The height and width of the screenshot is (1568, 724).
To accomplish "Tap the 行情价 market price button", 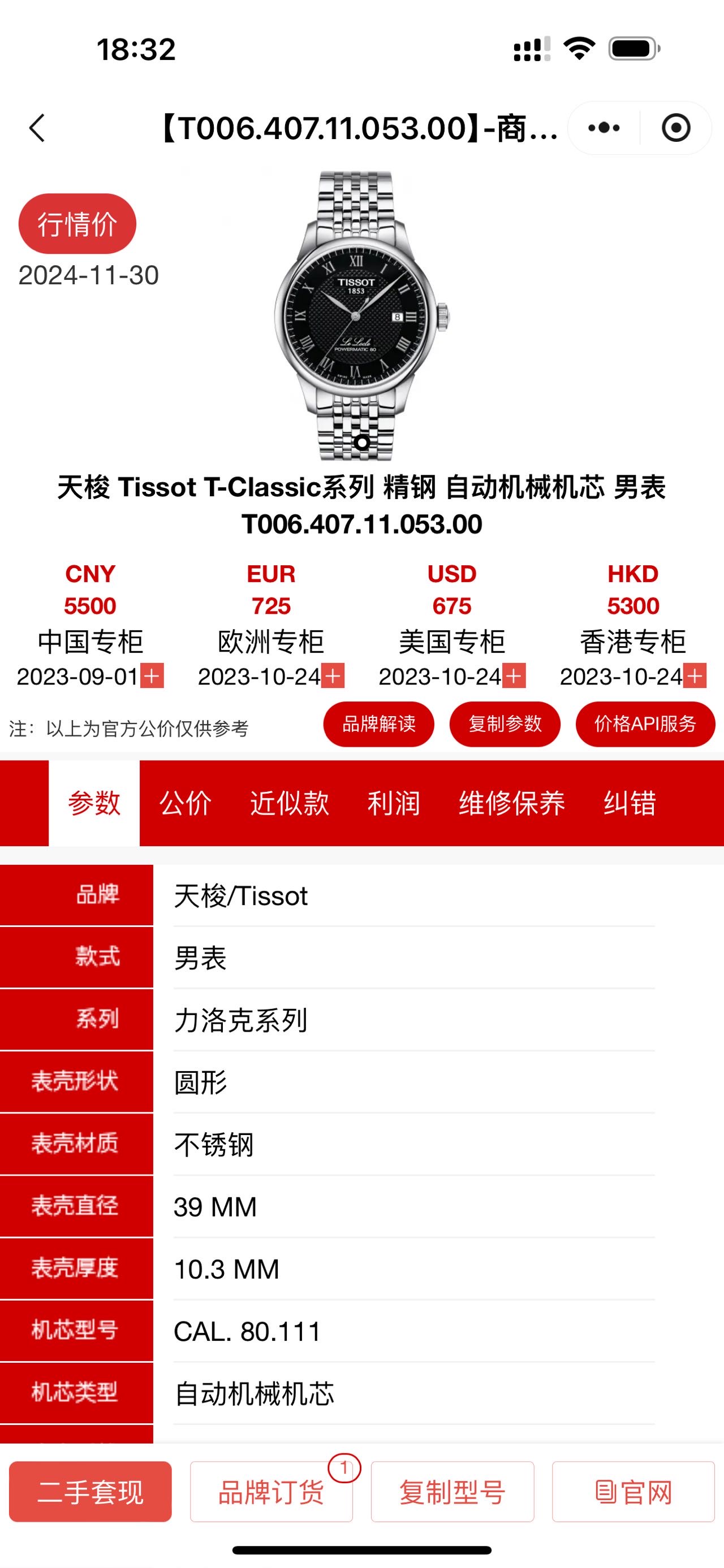I will click(77, 224).
